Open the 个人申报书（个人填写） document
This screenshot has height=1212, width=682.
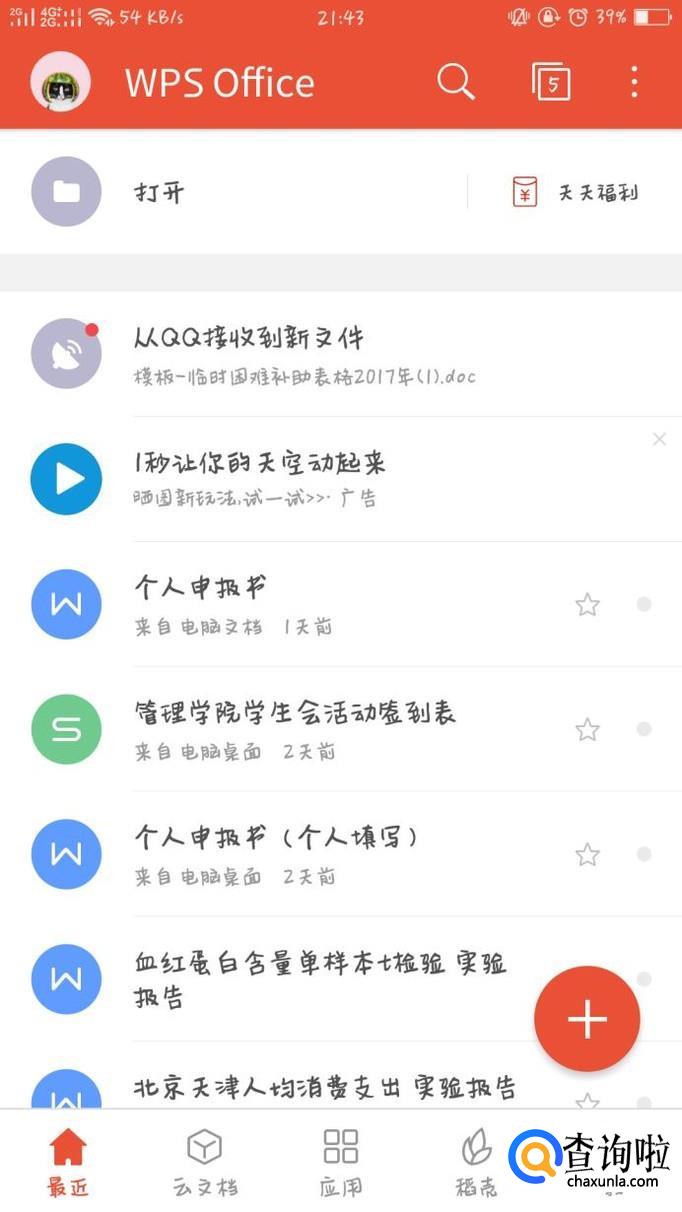click(300, 853)
